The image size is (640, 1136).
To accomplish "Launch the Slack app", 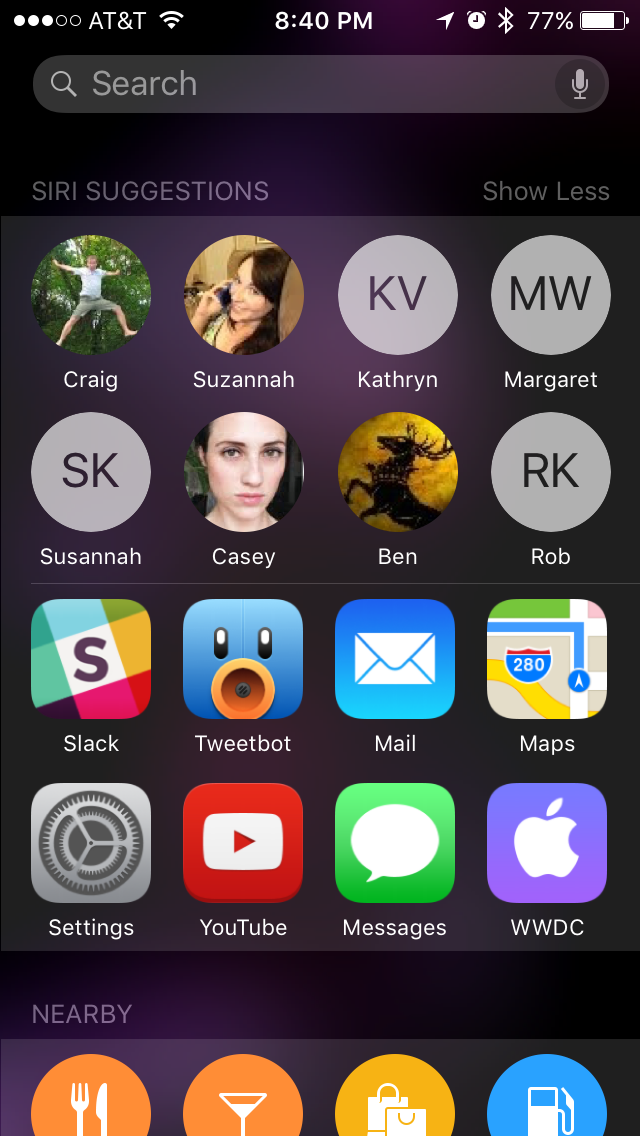I will click(91, 659).
